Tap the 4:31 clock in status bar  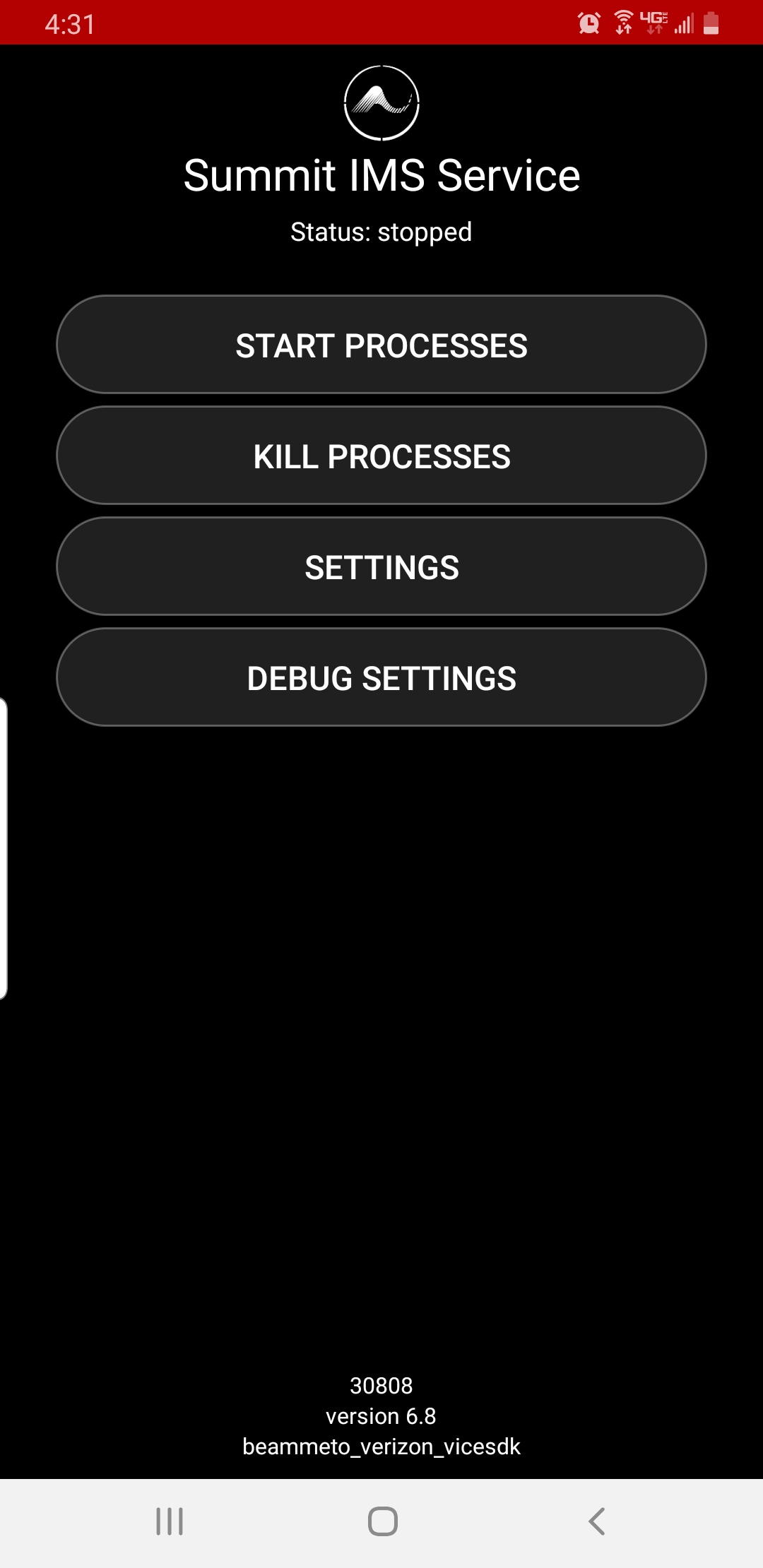(69, 23)
